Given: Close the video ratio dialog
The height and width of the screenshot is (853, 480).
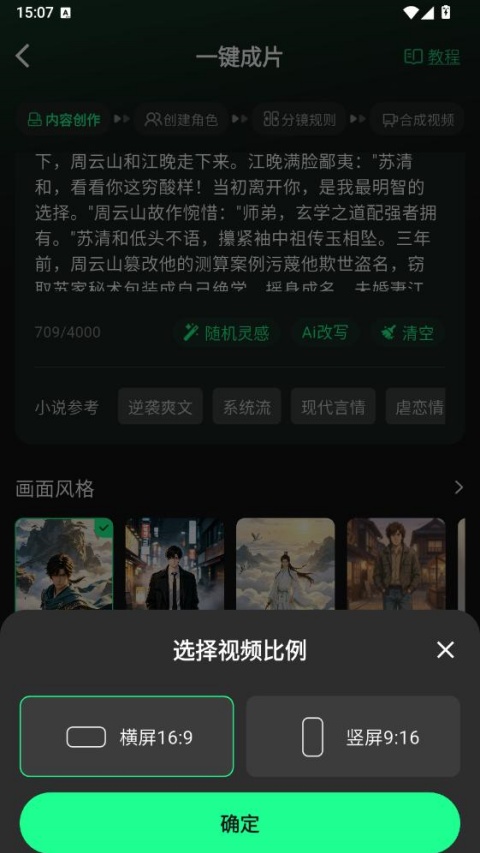Looking at the screenshot, I should pyautogui.click(x=445, y=650).
